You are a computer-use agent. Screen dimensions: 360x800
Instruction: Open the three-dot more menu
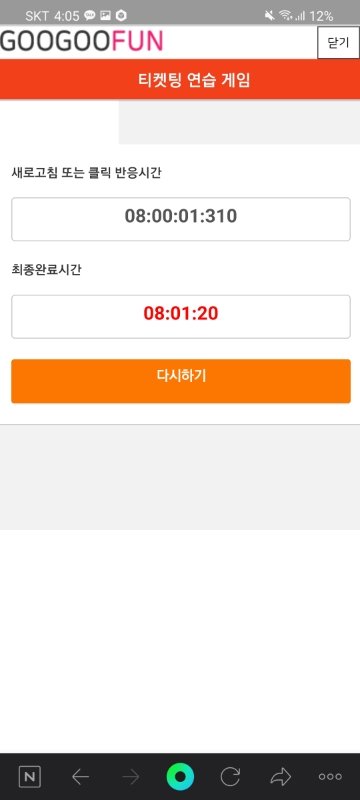(x=330, y=777)
